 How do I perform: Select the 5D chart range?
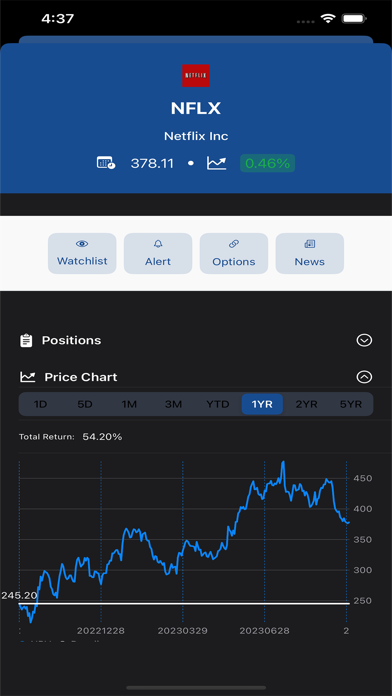click(x=85, y=404)
